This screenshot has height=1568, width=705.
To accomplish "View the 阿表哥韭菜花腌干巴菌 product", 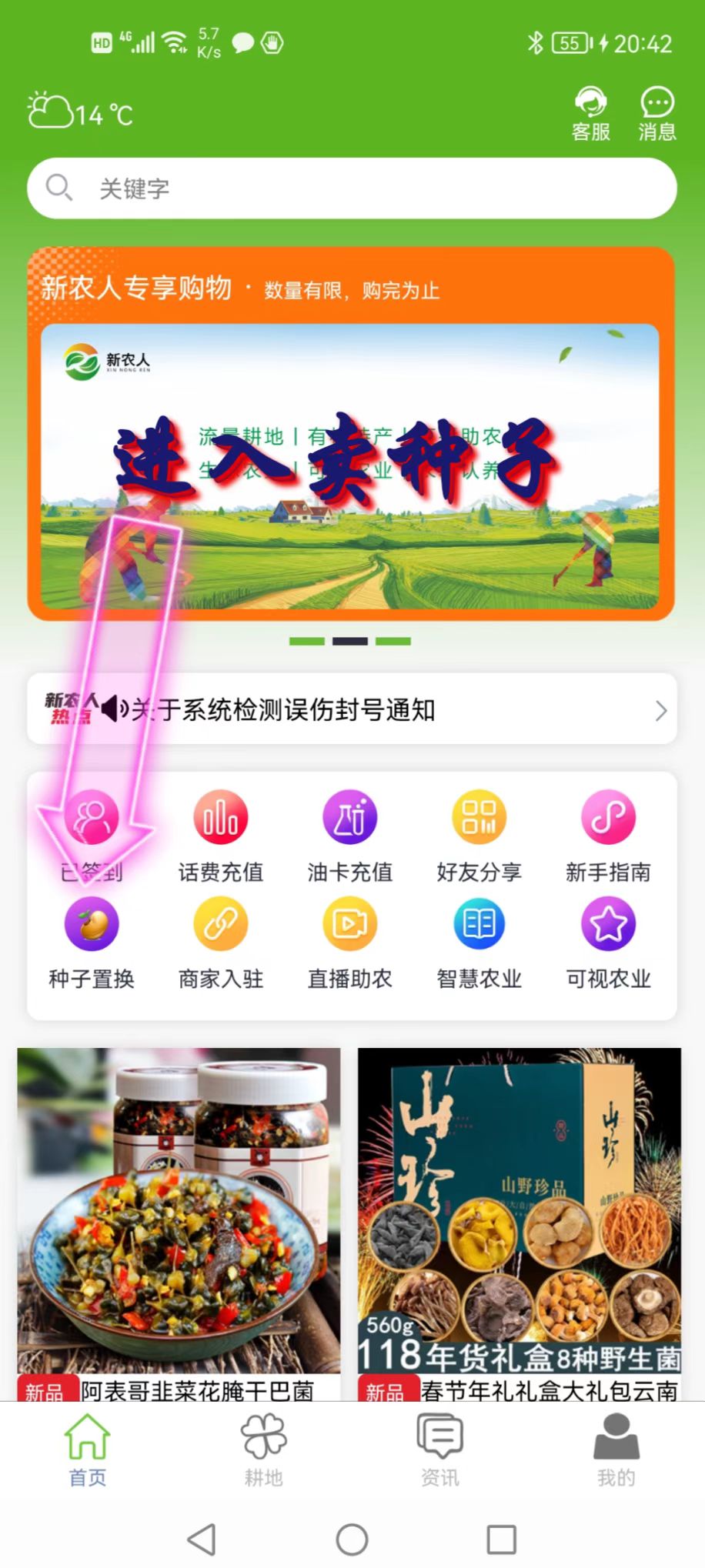I will (179, 1223).
